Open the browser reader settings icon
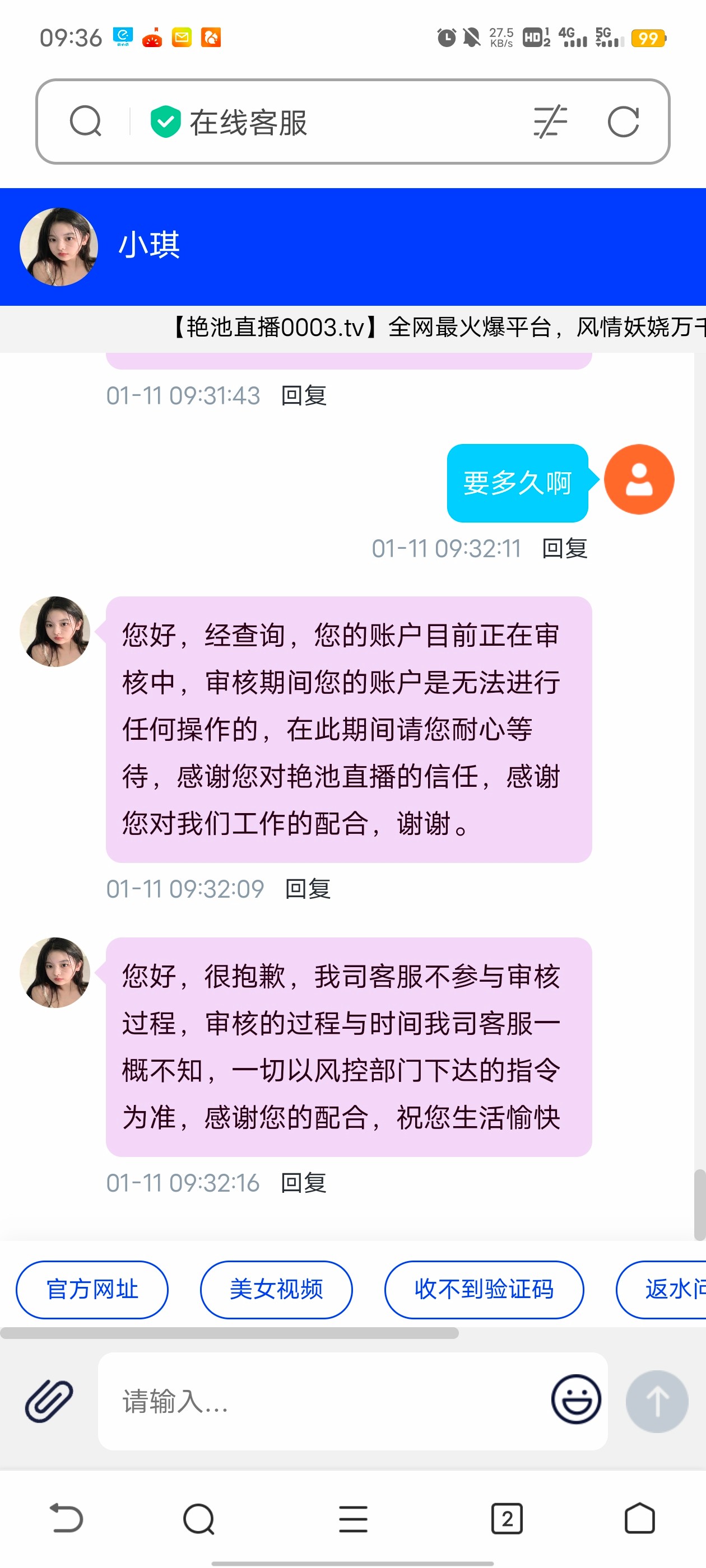Screen dimensions: 706x1568 click(550, 122)
